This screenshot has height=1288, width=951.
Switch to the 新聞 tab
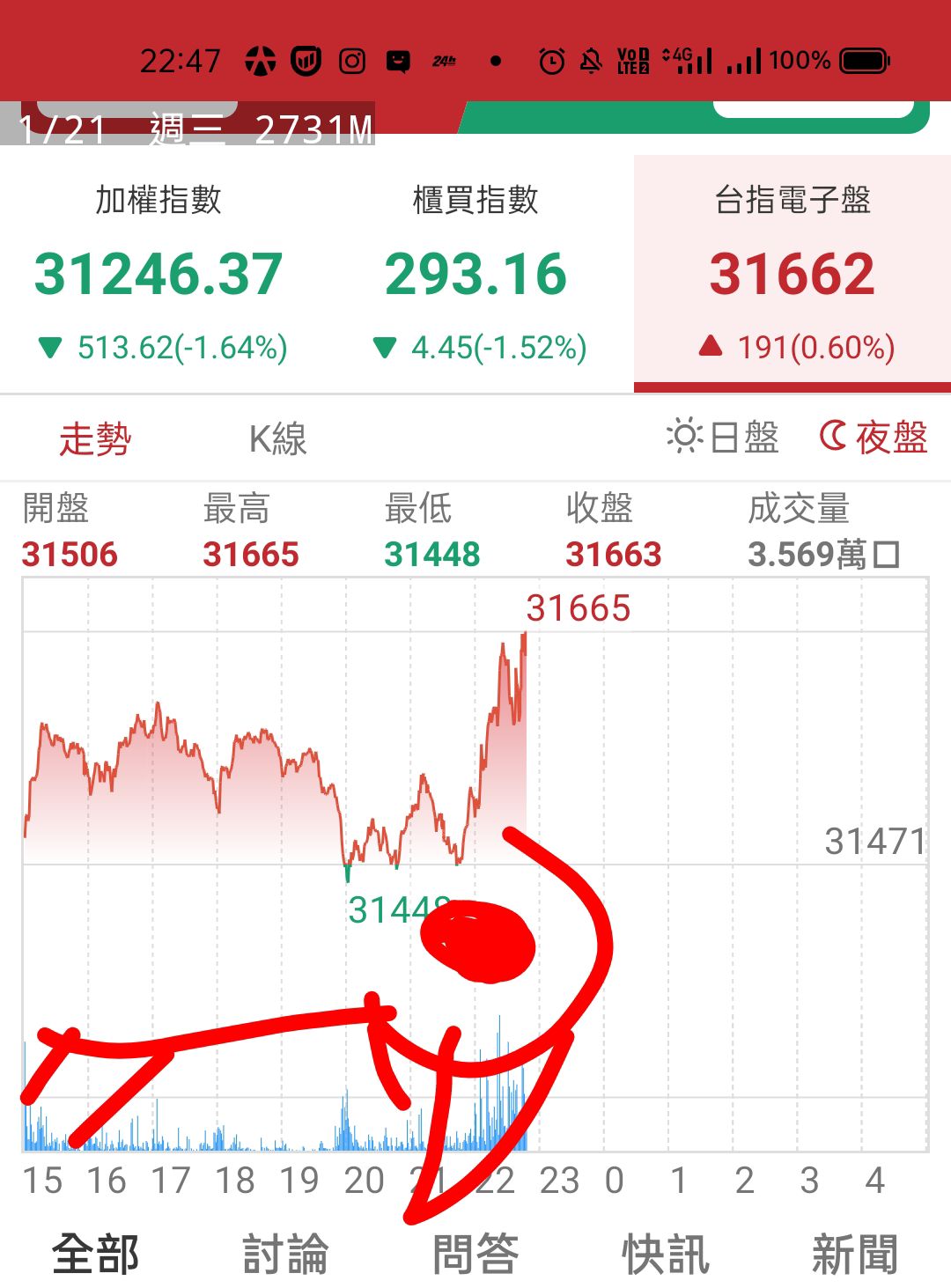coord(854,1254)
